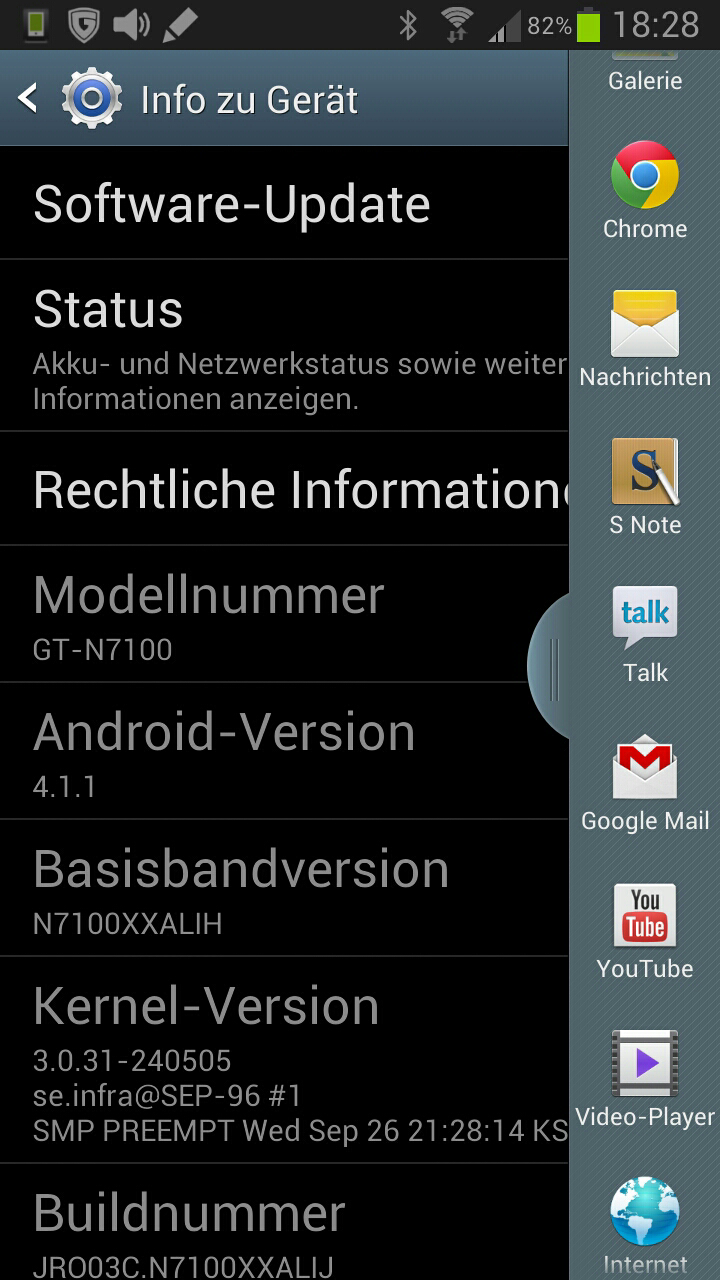Tap the Android-Version row

(x=284, y=751)
